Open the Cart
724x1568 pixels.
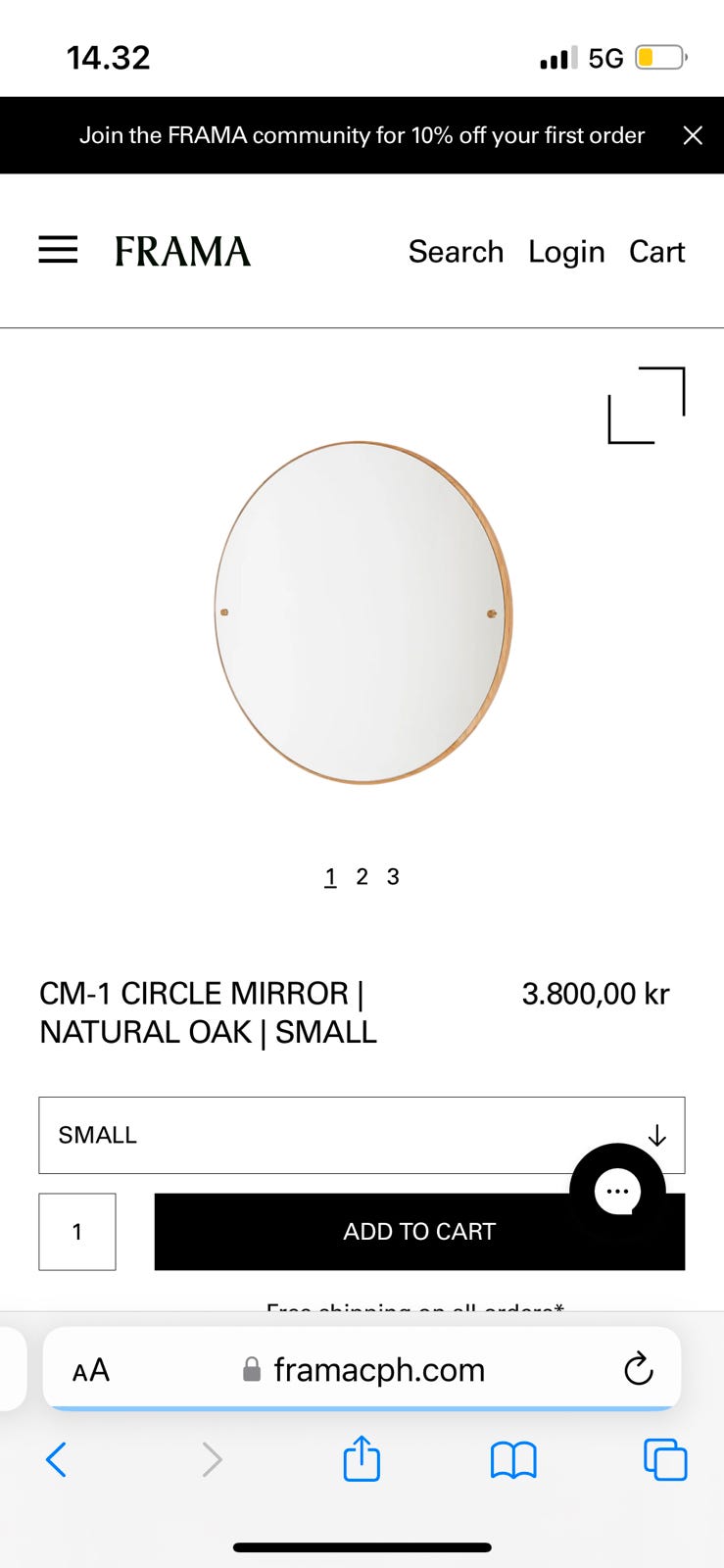pos(656,252)
